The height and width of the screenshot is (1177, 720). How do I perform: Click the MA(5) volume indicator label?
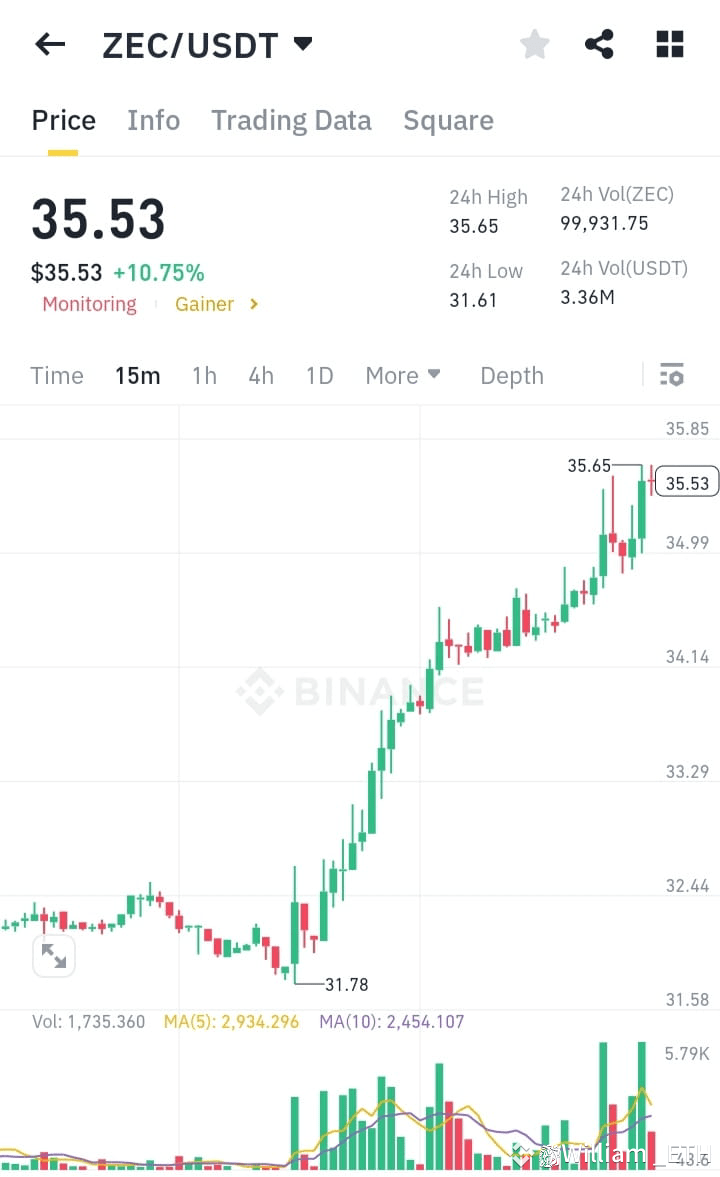point(230,1021)
